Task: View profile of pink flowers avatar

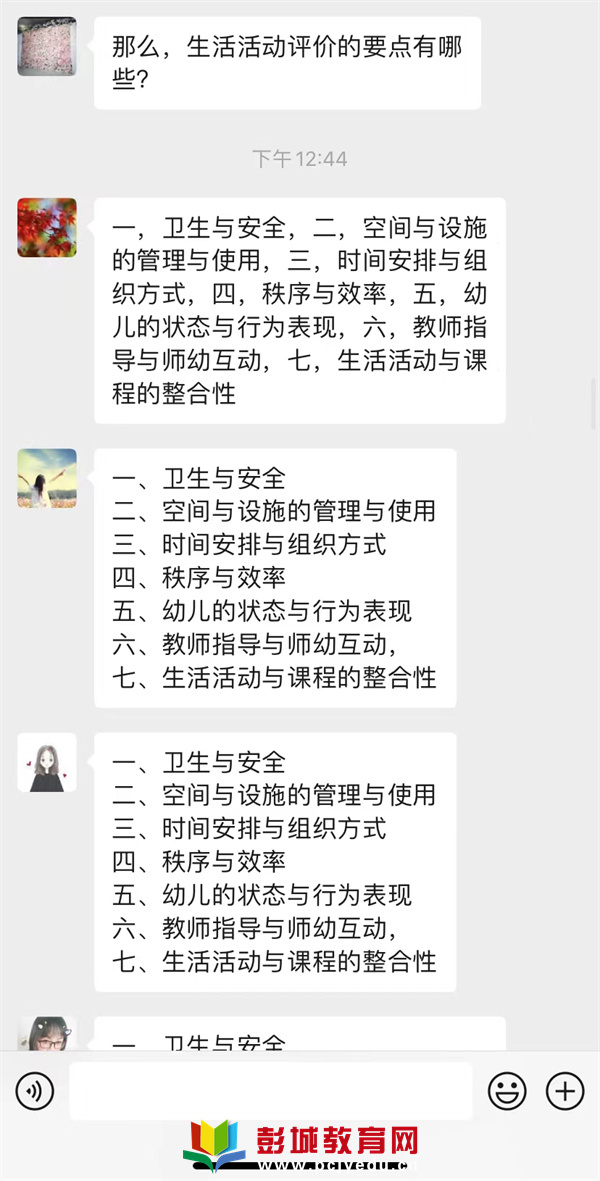Action: click(x=47, y=47)
